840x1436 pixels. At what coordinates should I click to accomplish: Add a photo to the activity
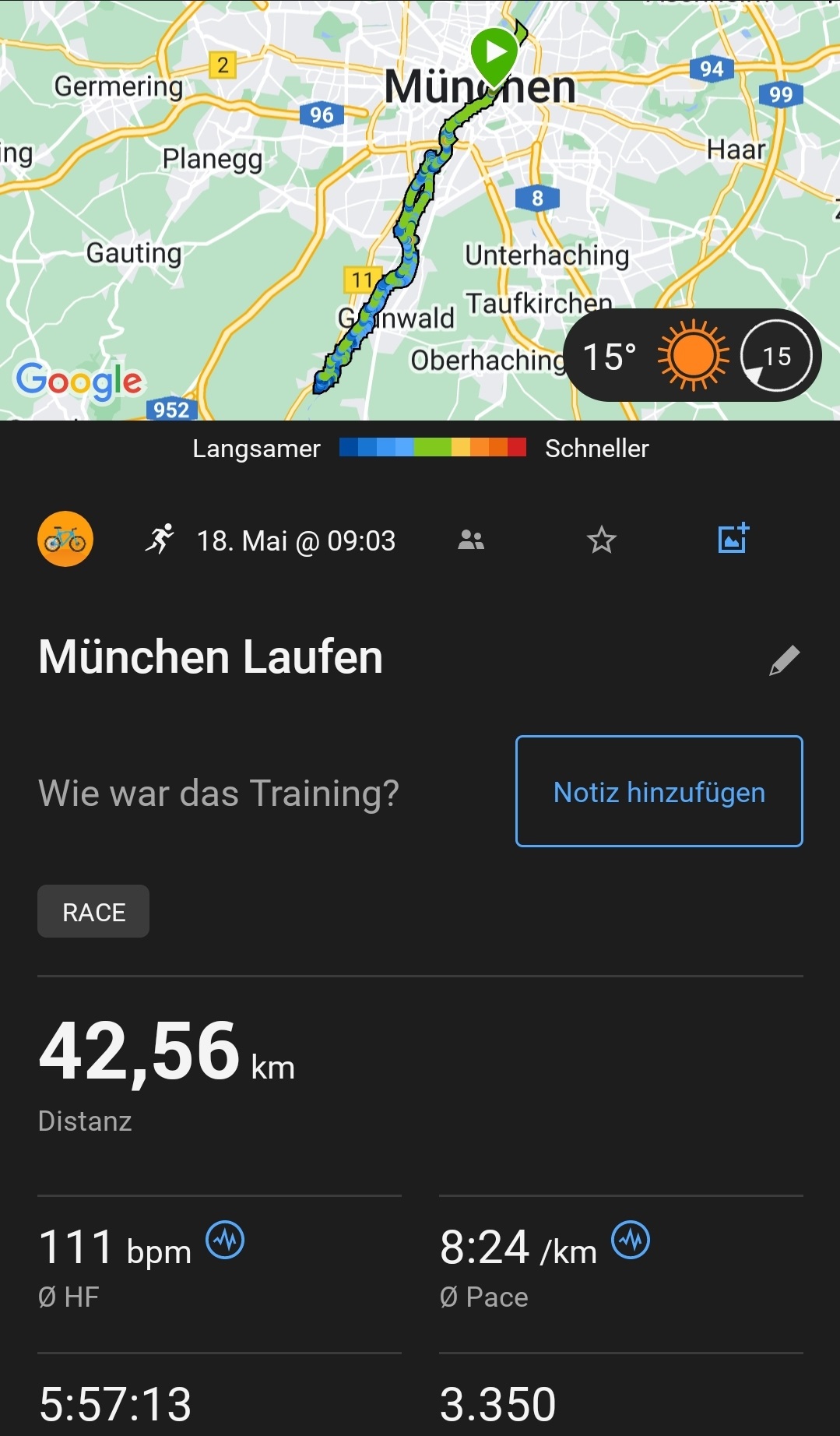(x=733, y=538)
